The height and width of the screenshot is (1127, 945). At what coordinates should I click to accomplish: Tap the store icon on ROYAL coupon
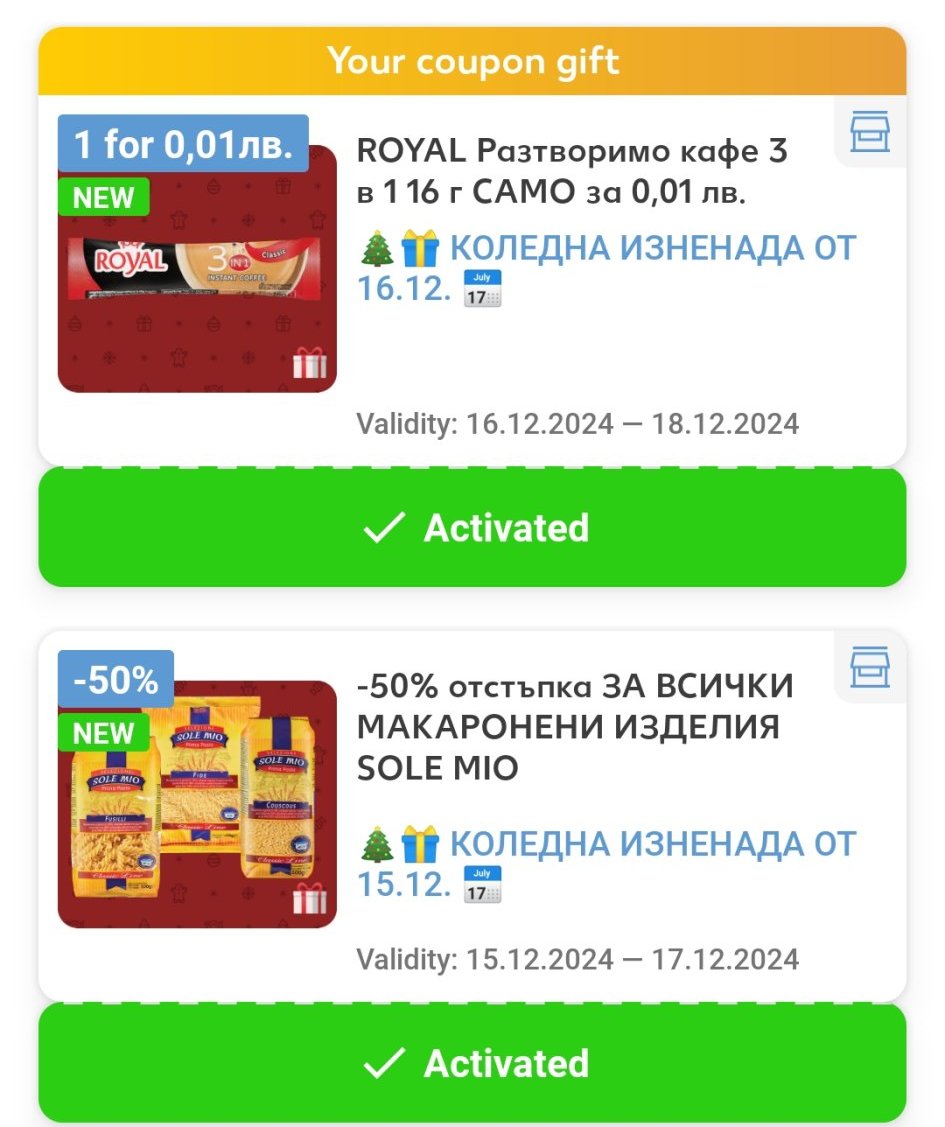tap(869, 132)
